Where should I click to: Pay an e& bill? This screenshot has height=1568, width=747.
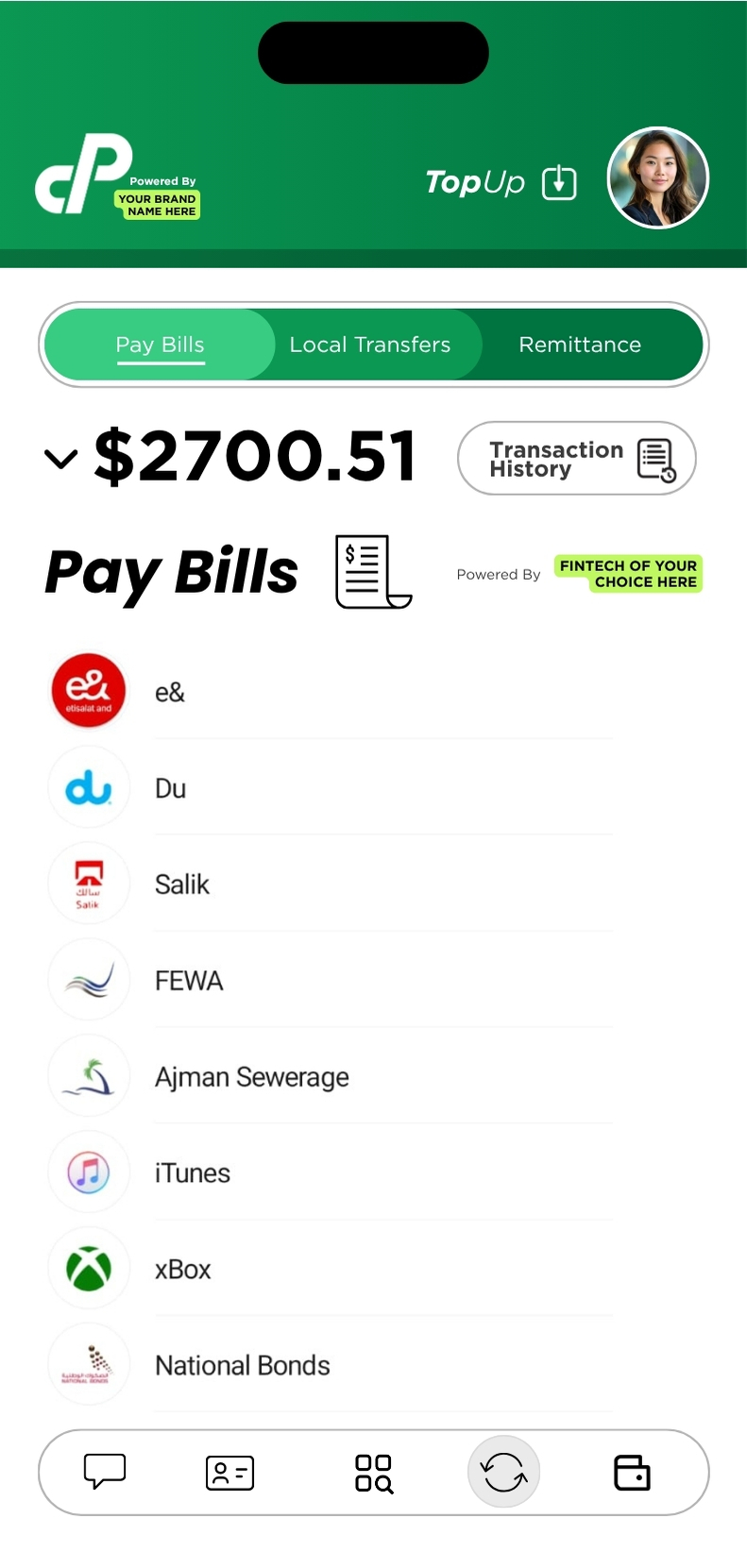point(170,692)
